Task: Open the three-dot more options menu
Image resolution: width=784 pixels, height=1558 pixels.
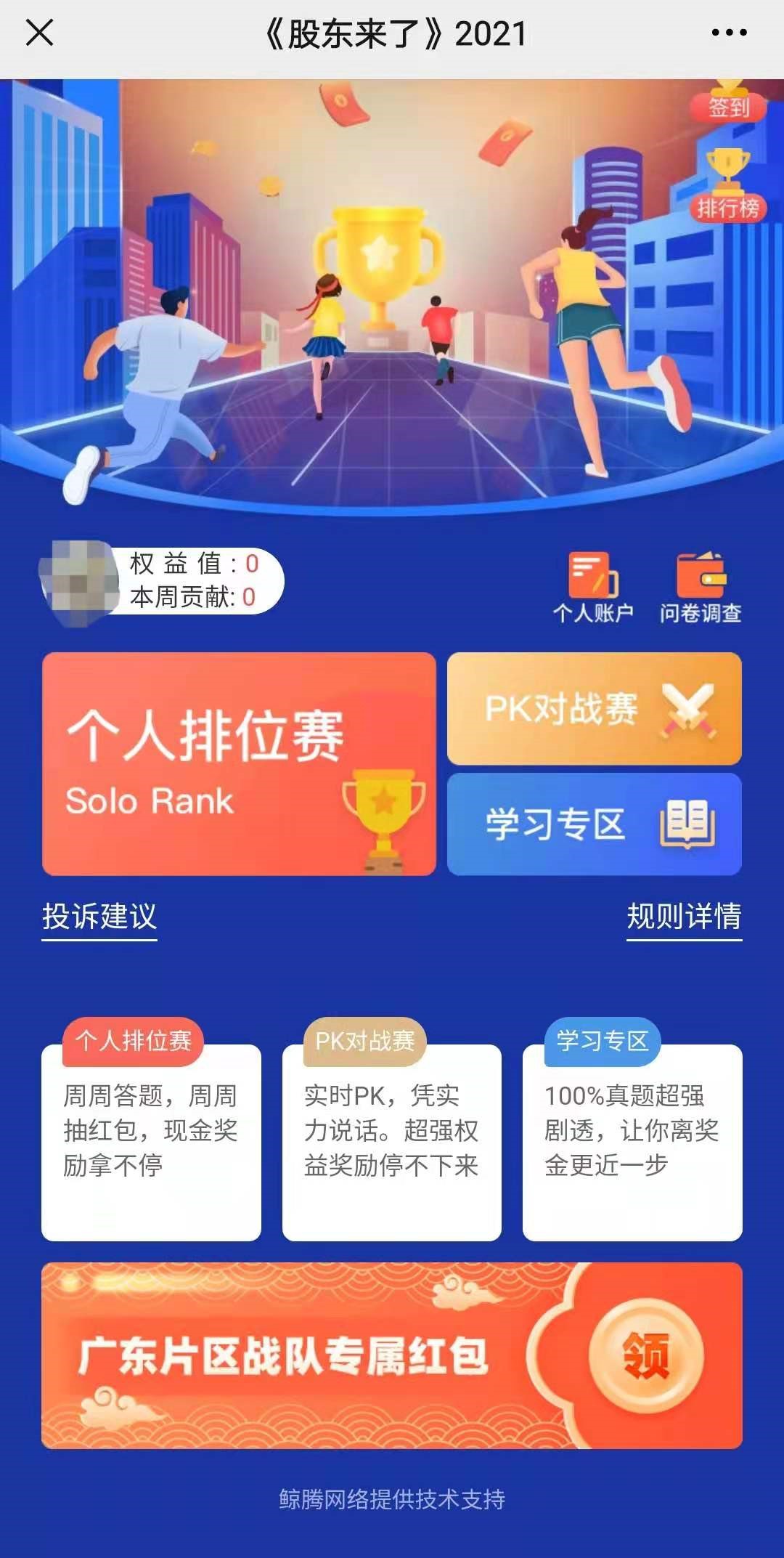Action: (x=729, y=33)
